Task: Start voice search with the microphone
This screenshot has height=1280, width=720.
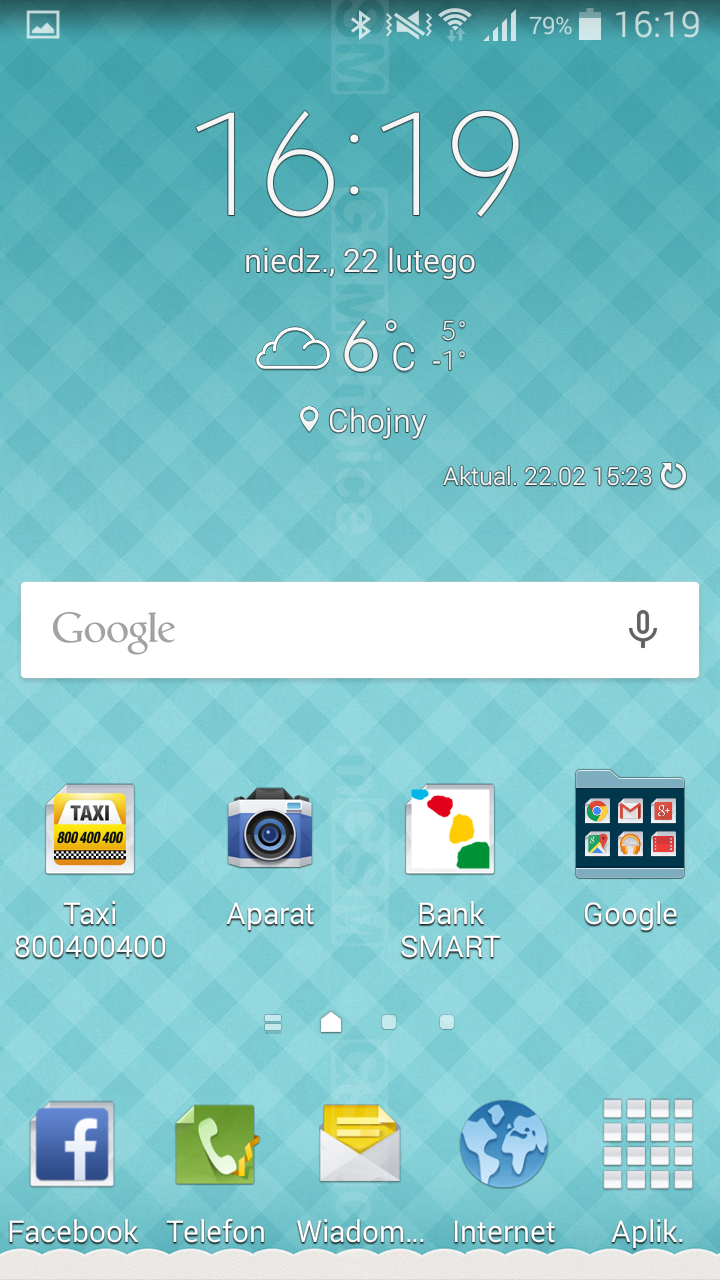Action: [642, 630]
